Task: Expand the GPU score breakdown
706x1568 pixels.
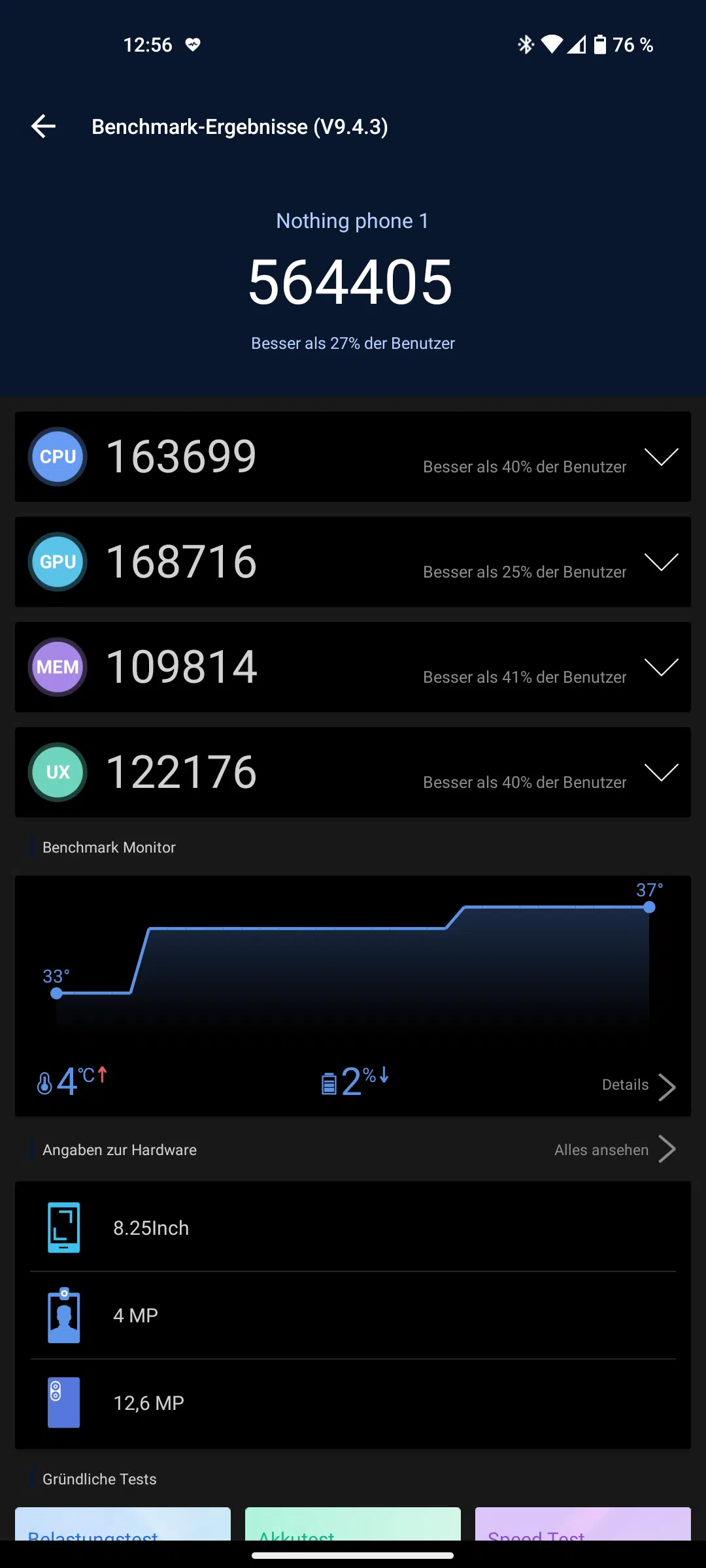Action: coord(661,562)
